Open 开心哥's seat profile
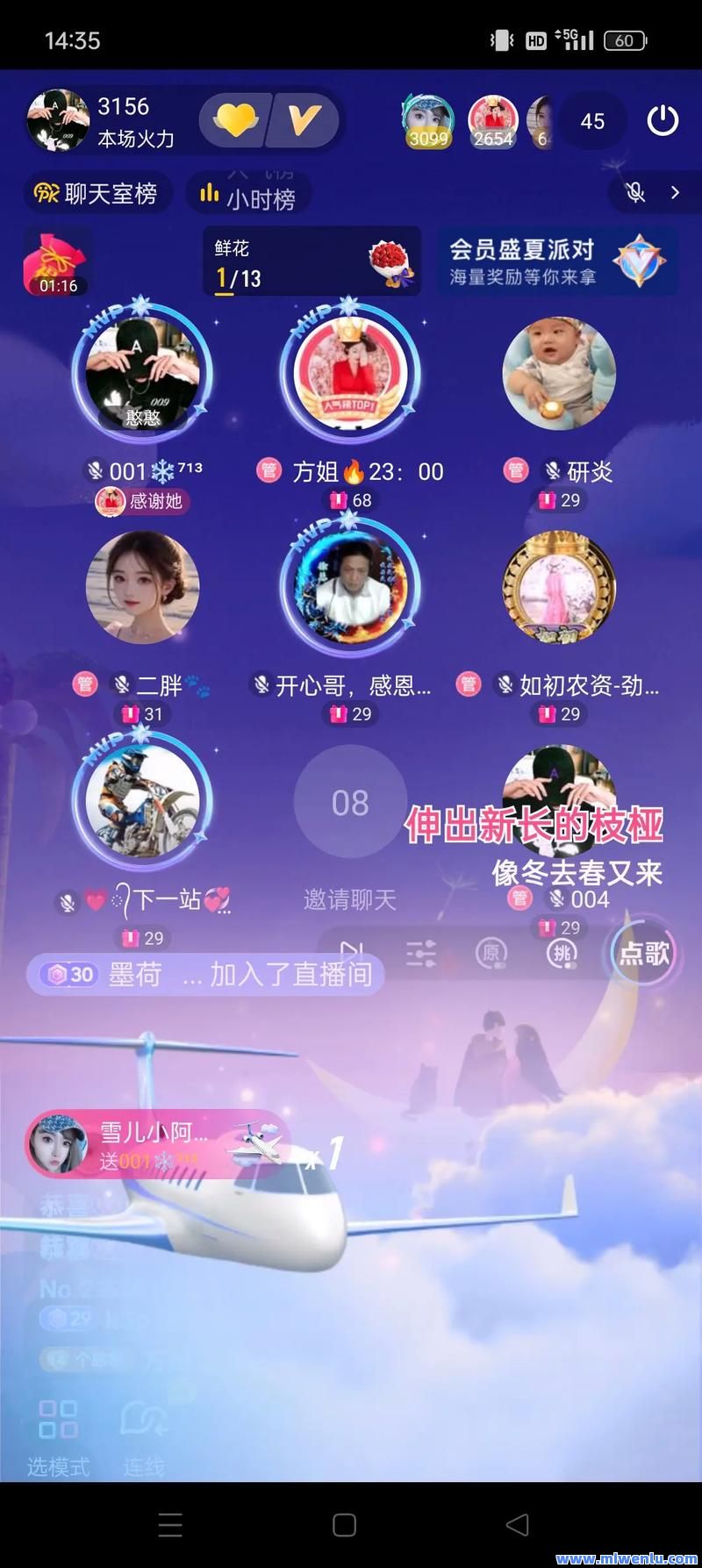This screenshot has width=702, height=1568. [350, 585]
